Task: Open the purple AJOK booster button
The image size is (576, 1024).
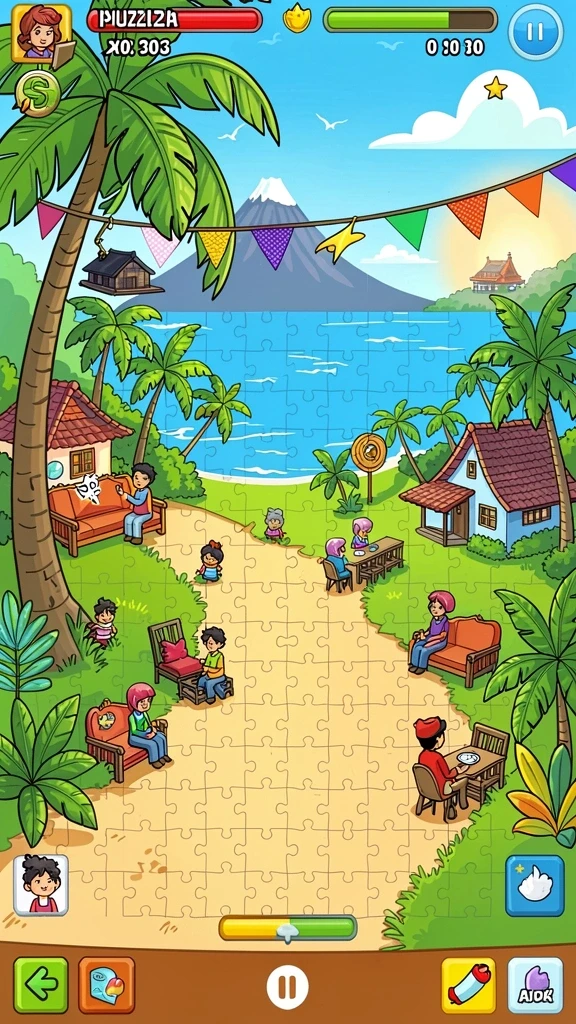Action: tap(536, 985)
